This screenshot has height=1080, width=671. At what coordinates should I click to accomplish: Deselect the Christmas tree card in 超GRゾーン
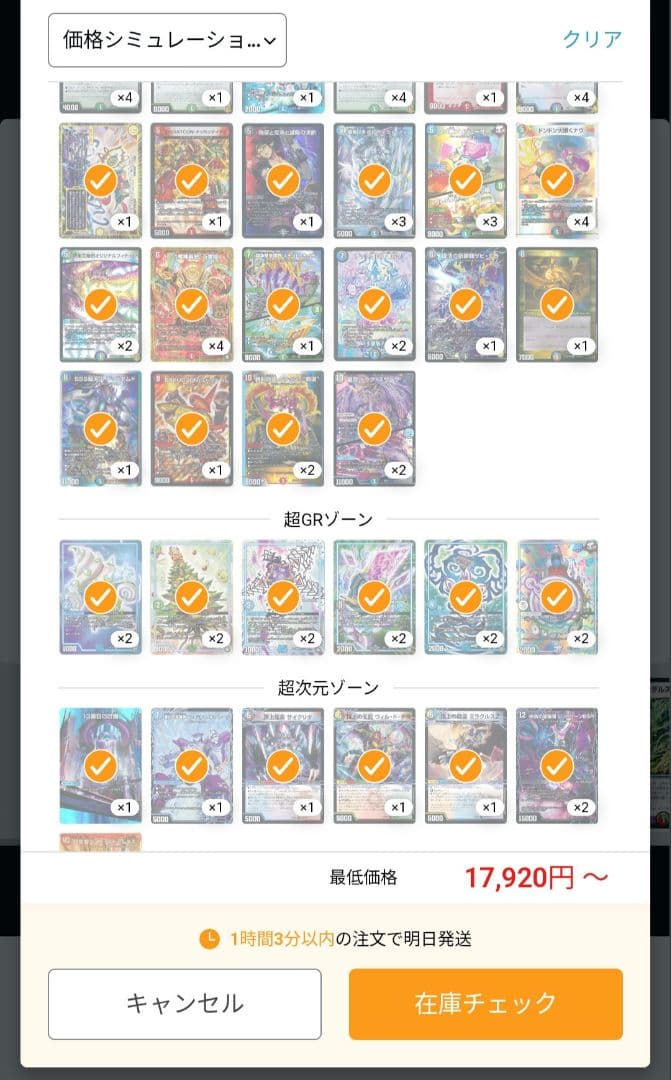point(191,597)
